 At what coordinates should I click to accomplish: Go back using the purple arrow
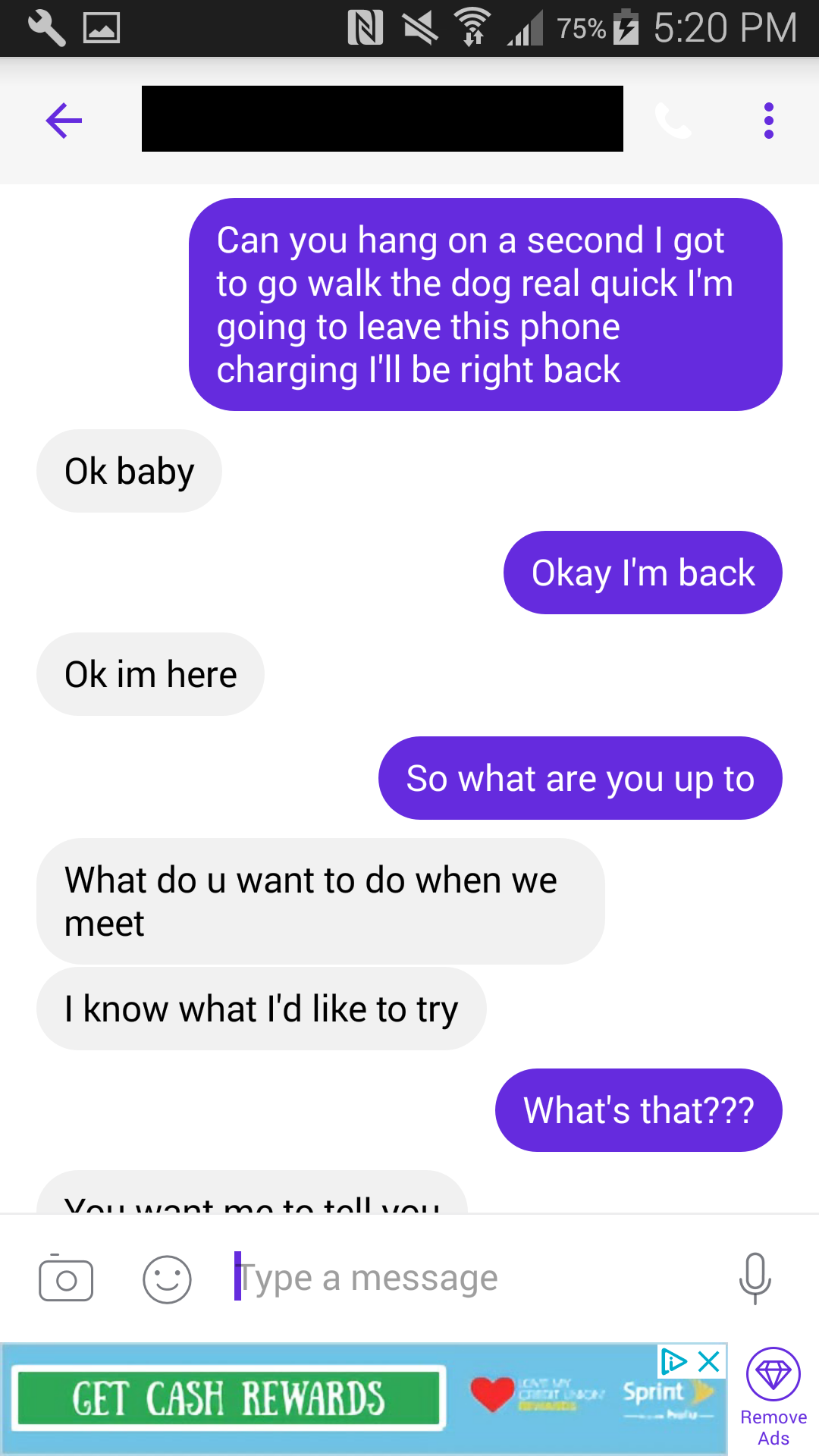64,121
